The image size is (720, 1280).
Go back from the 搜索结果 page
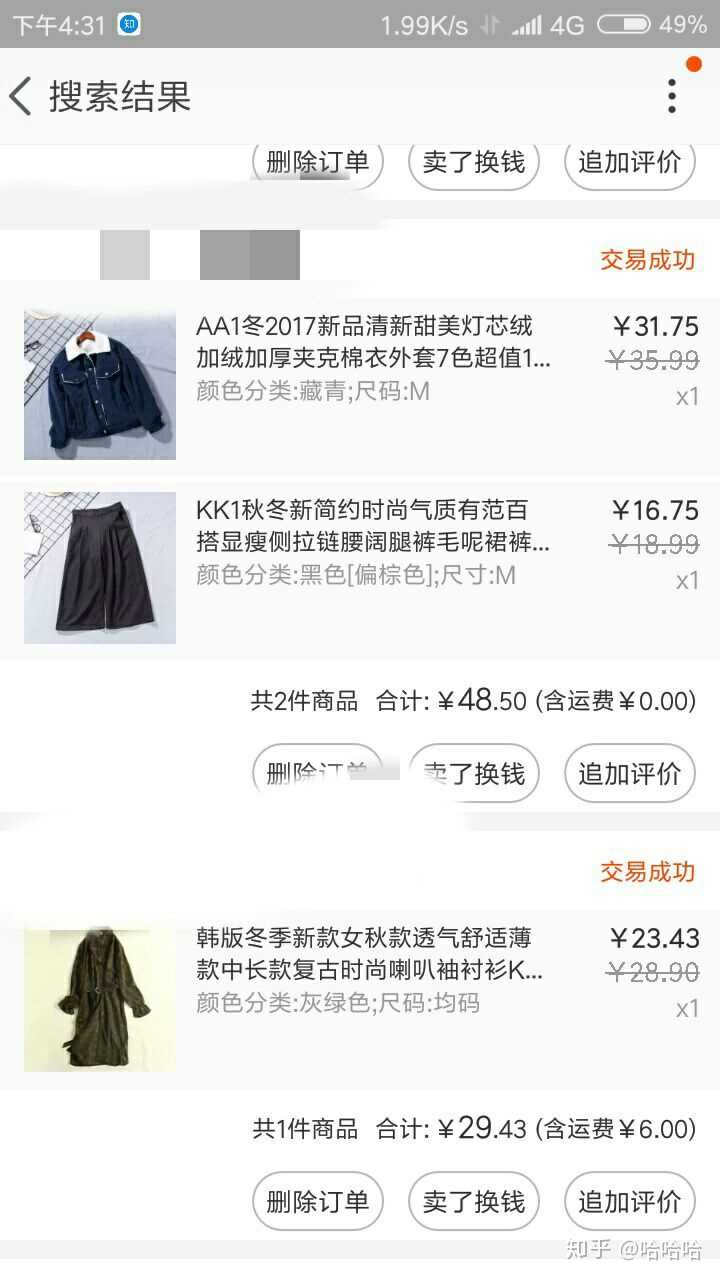[x=22, y=97]
